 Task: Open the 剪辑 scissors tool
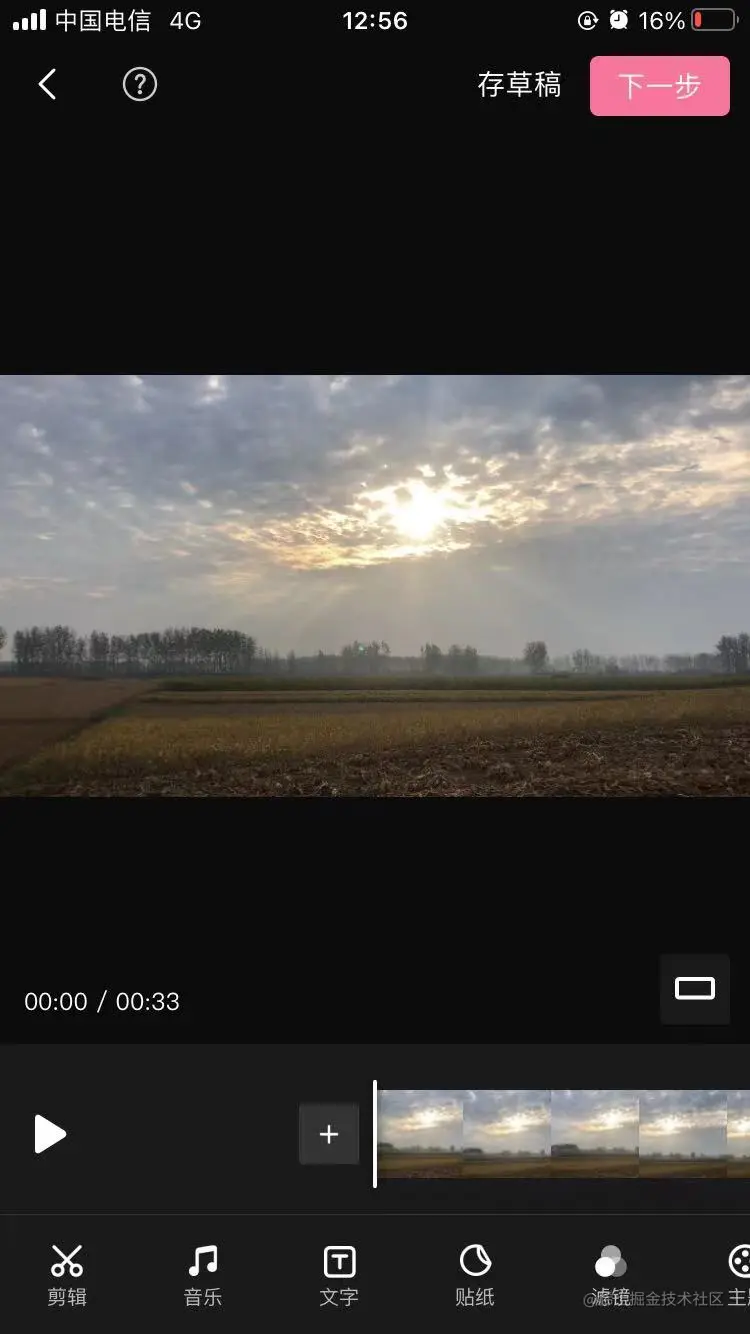67,1274
